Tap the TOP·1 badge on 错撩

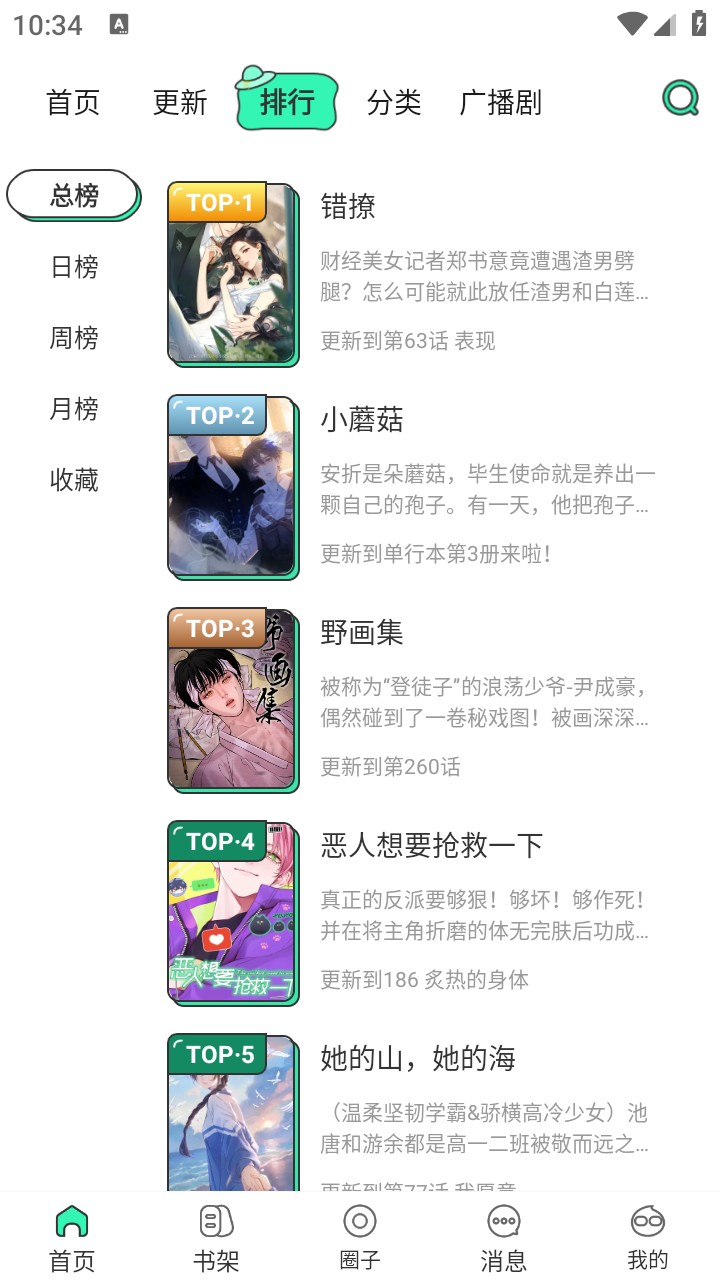(218, 203)
